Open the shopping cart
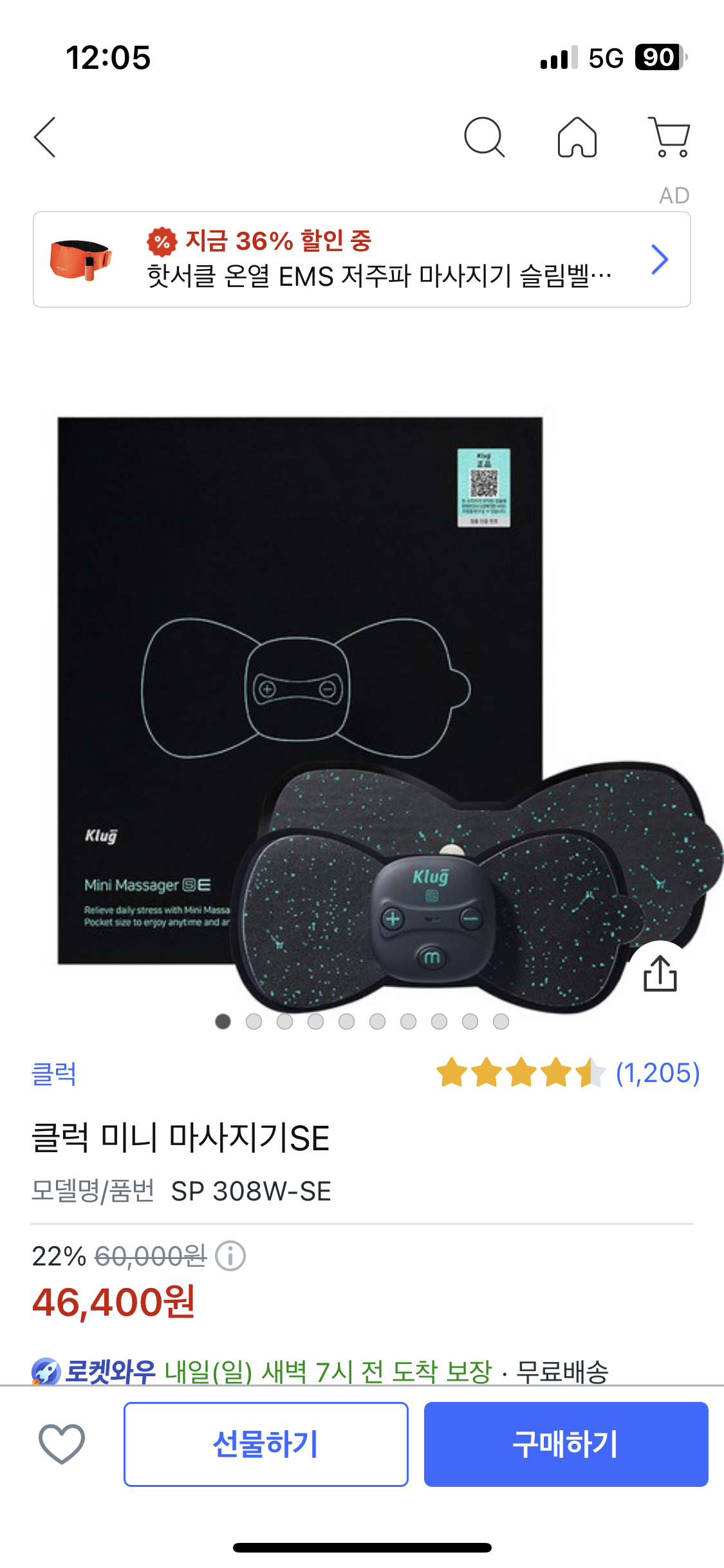Image resolution: width=724 pixels, height=1568 pixels. pyautogui.click(x=669, y=137)
